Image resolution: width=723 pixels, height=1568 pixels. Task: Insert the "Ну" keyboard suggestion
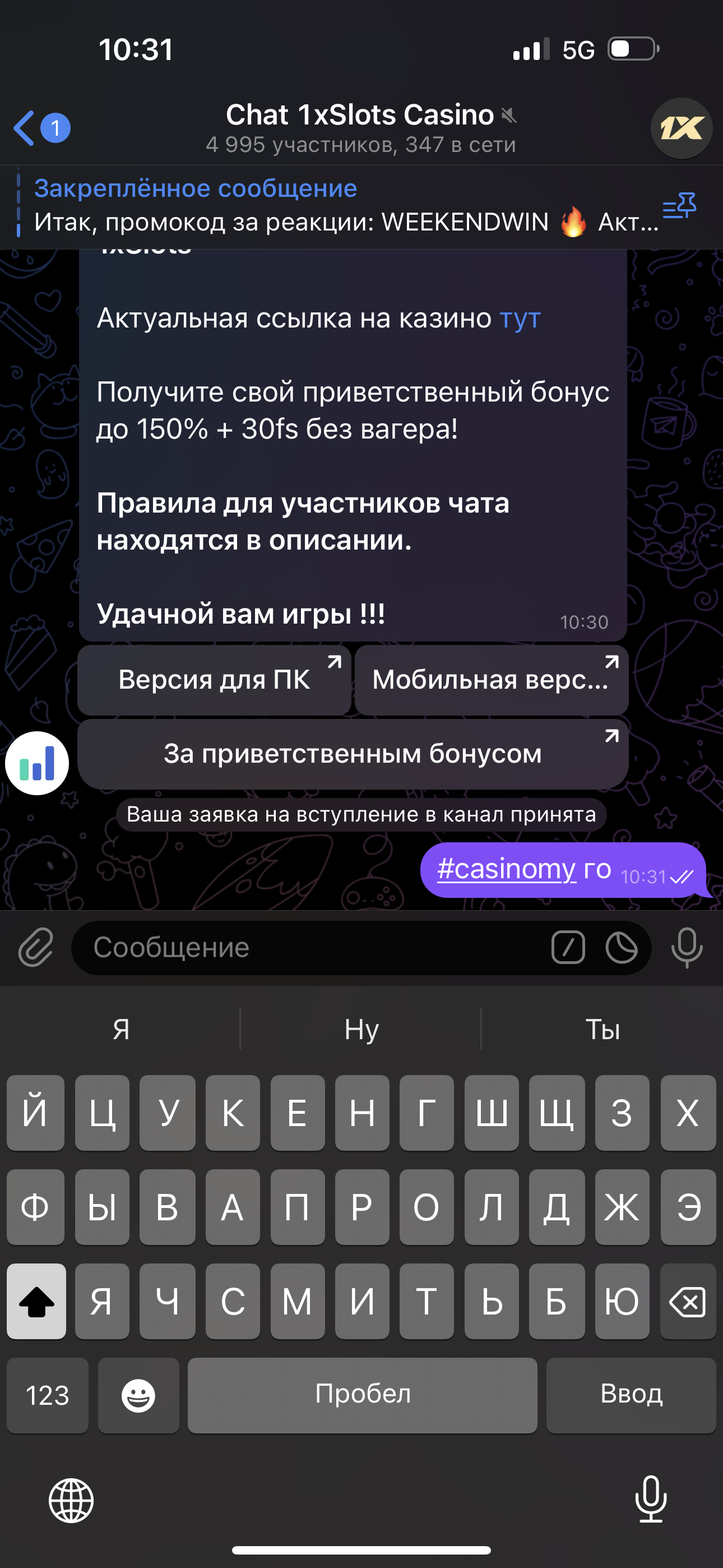[x=361, y=1029]
